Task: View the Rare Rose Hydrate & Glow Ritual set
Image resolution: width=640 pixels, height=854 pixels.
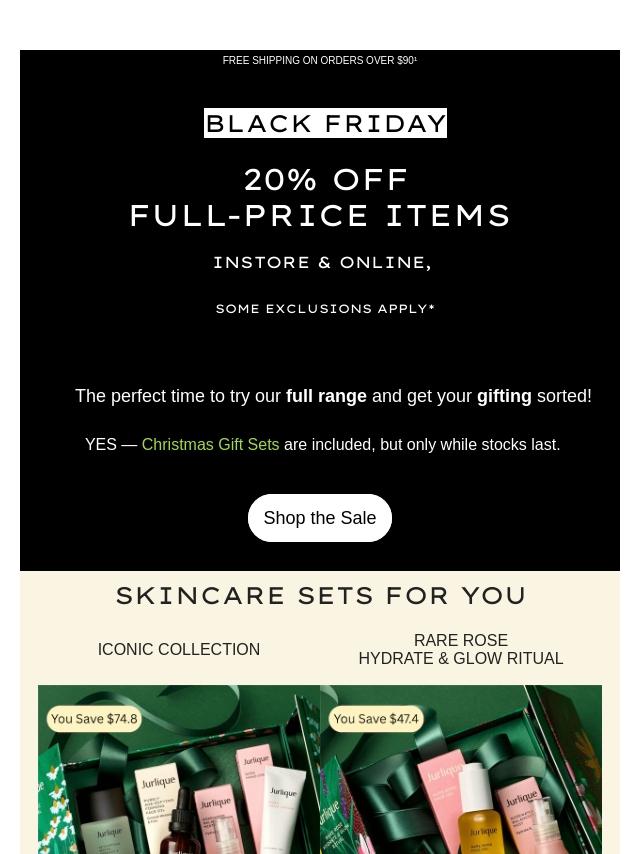Action: point(460,768)
